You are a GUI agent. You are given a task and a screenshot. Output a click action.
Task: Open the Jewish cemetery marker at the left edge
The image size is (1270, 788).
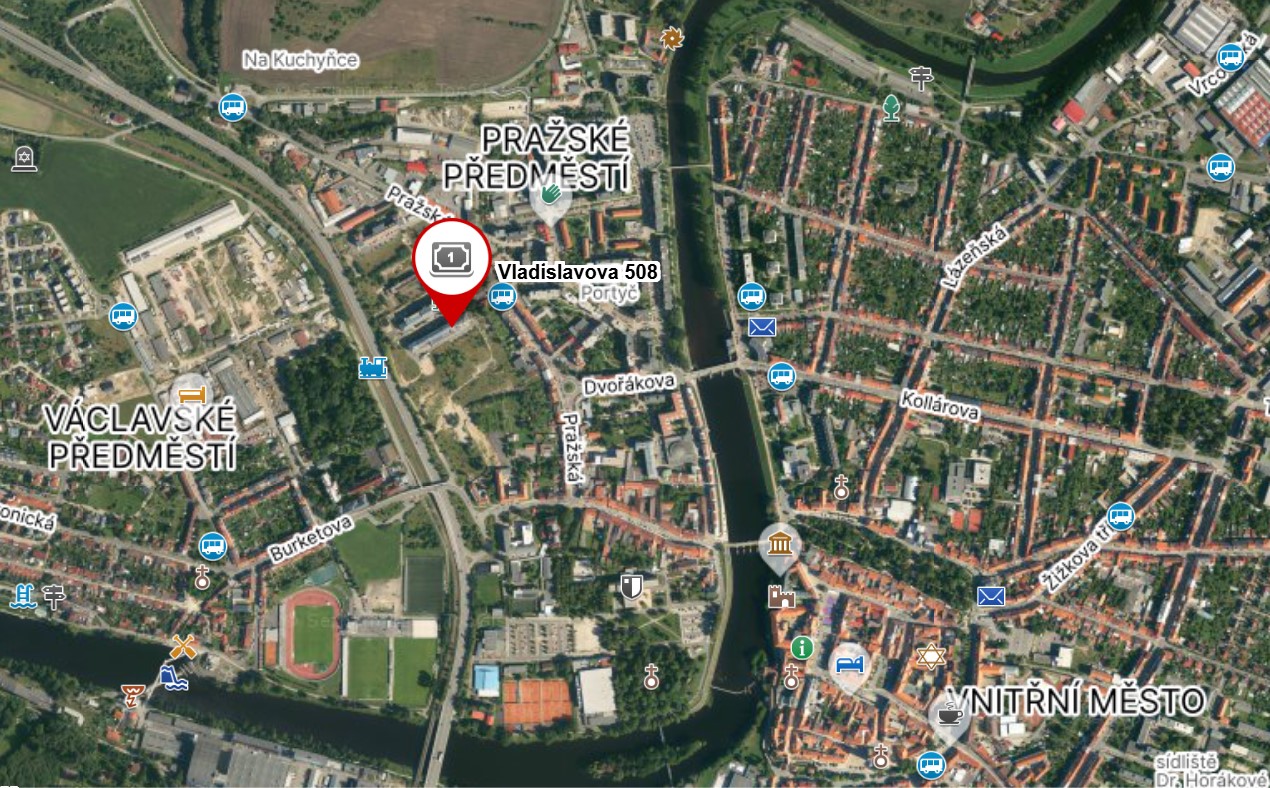[x=24, y=159]
